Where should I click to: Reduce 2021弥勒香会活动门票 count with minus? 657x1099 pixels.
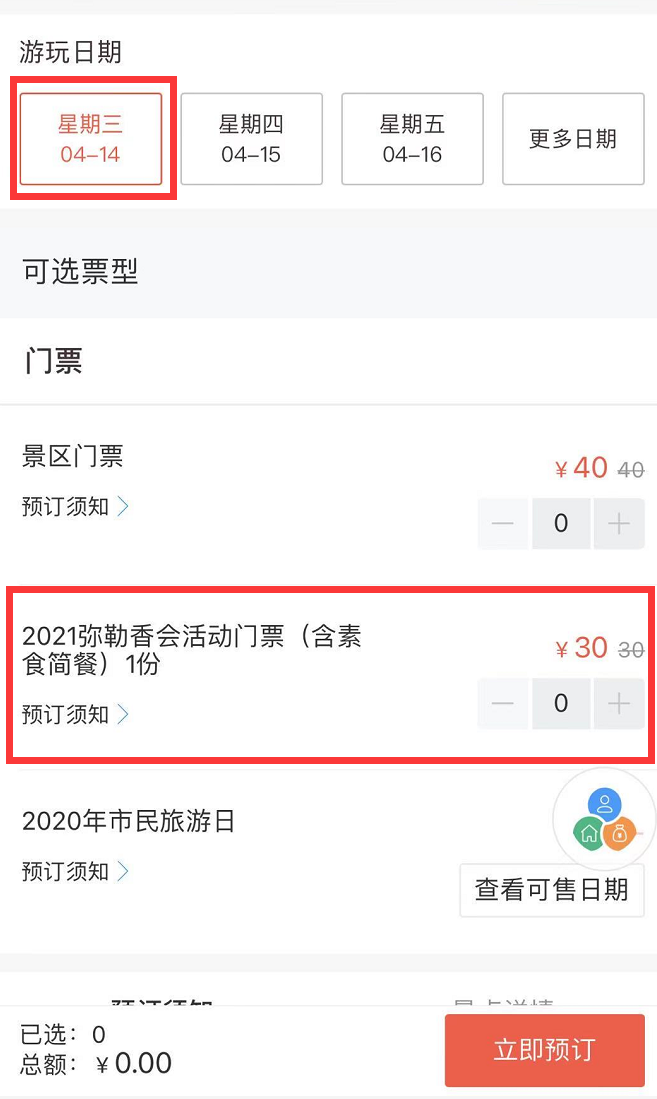tap(503, 704)
